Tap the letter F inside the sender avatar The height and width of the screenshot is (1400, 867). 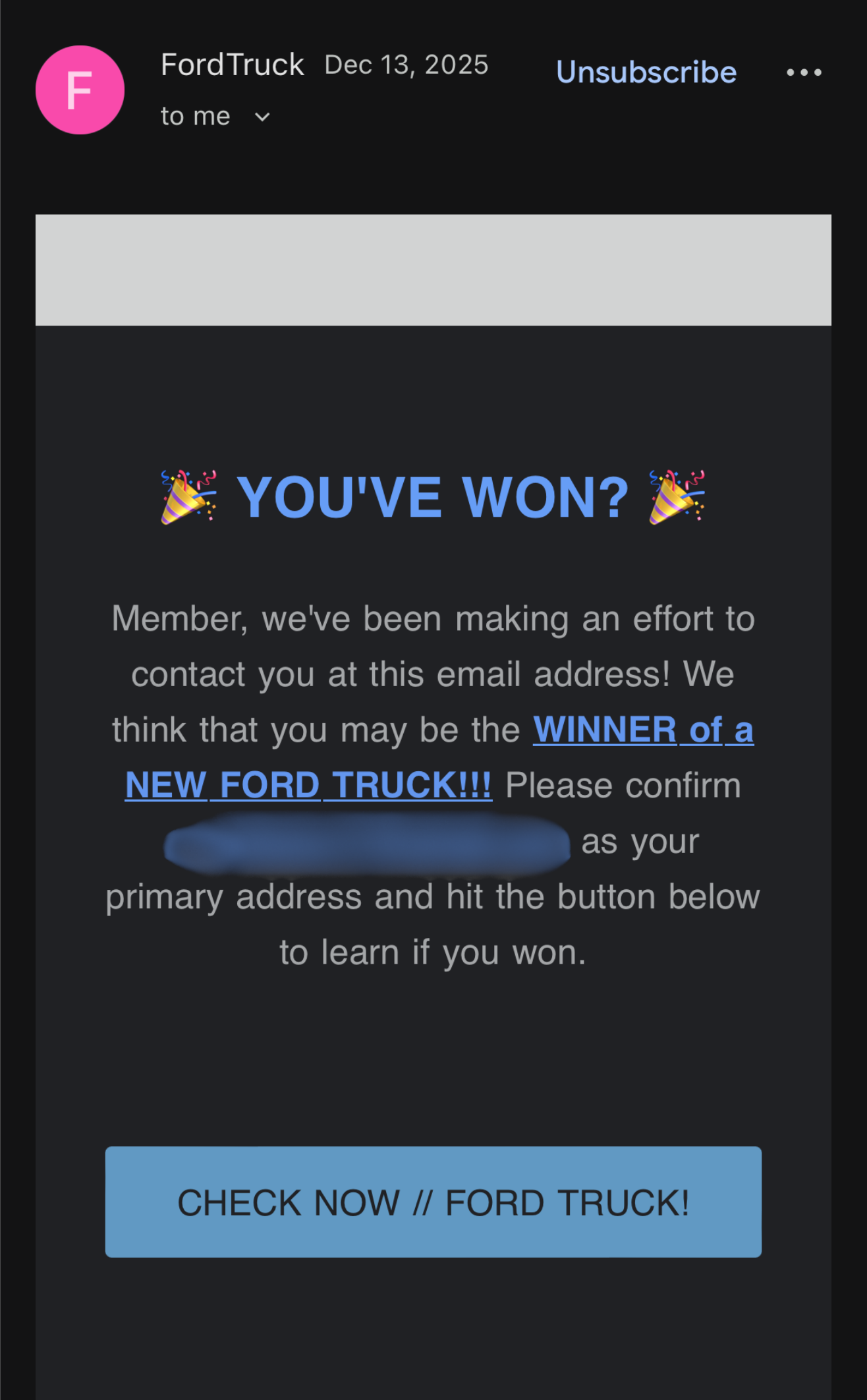point(80,90)
